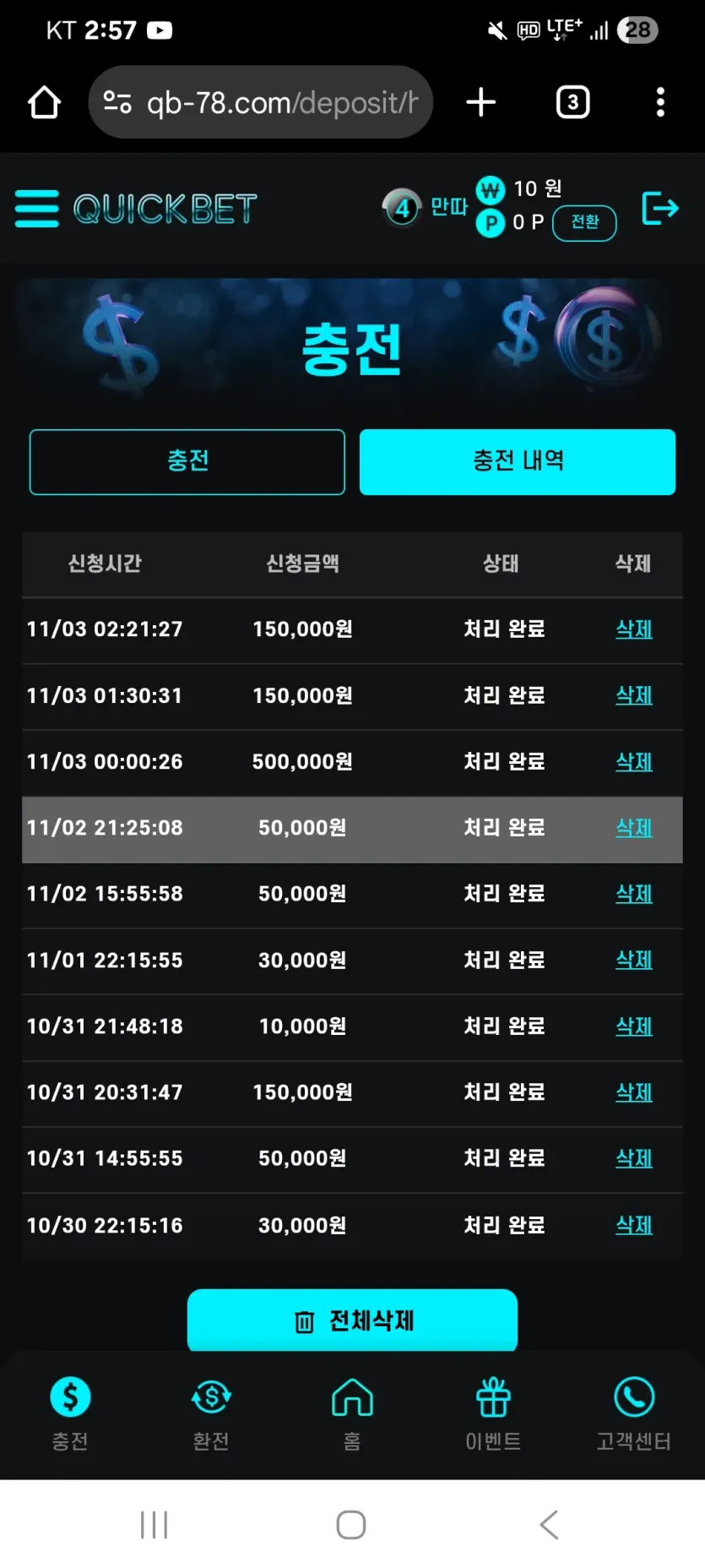Tap 전체삭제 to delete all records
The width and height of the screenshot is (705, 1568).
click(x=352, y=1320)
